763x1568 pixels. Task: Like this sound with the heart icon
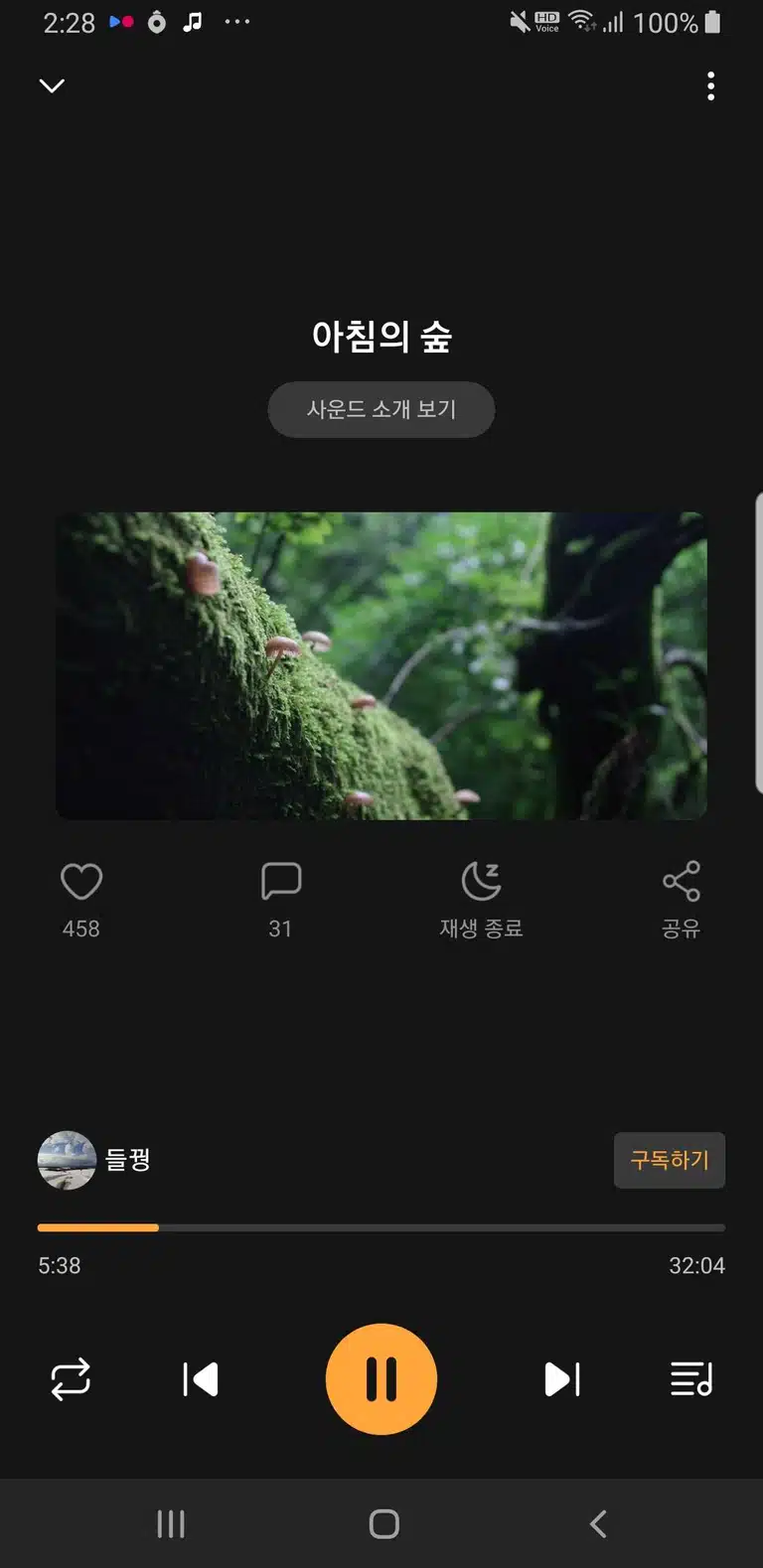pyautogui.click(x=81, y=882)
